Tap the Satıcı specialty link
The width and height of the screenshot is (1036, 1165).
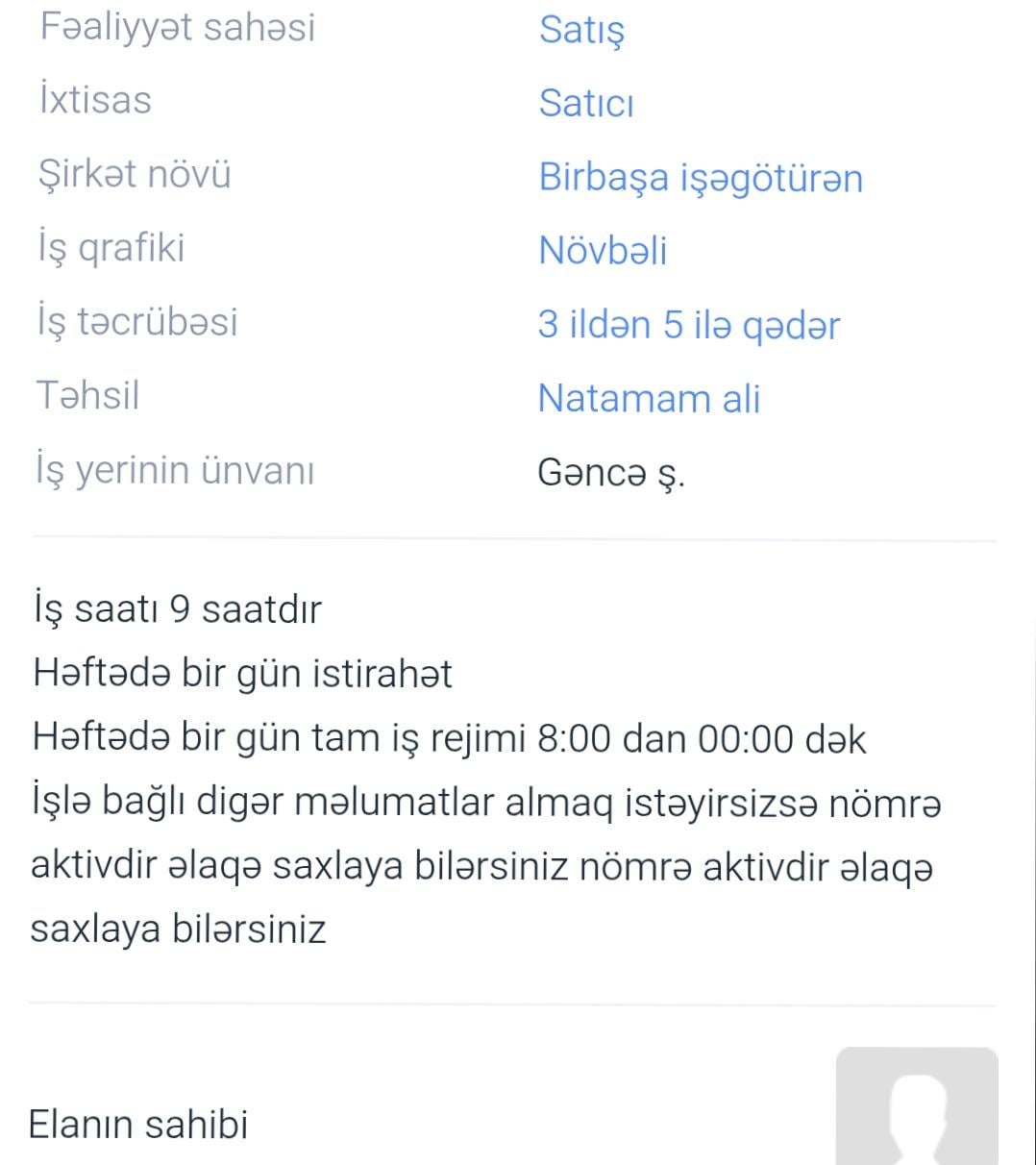click(586, 103)
